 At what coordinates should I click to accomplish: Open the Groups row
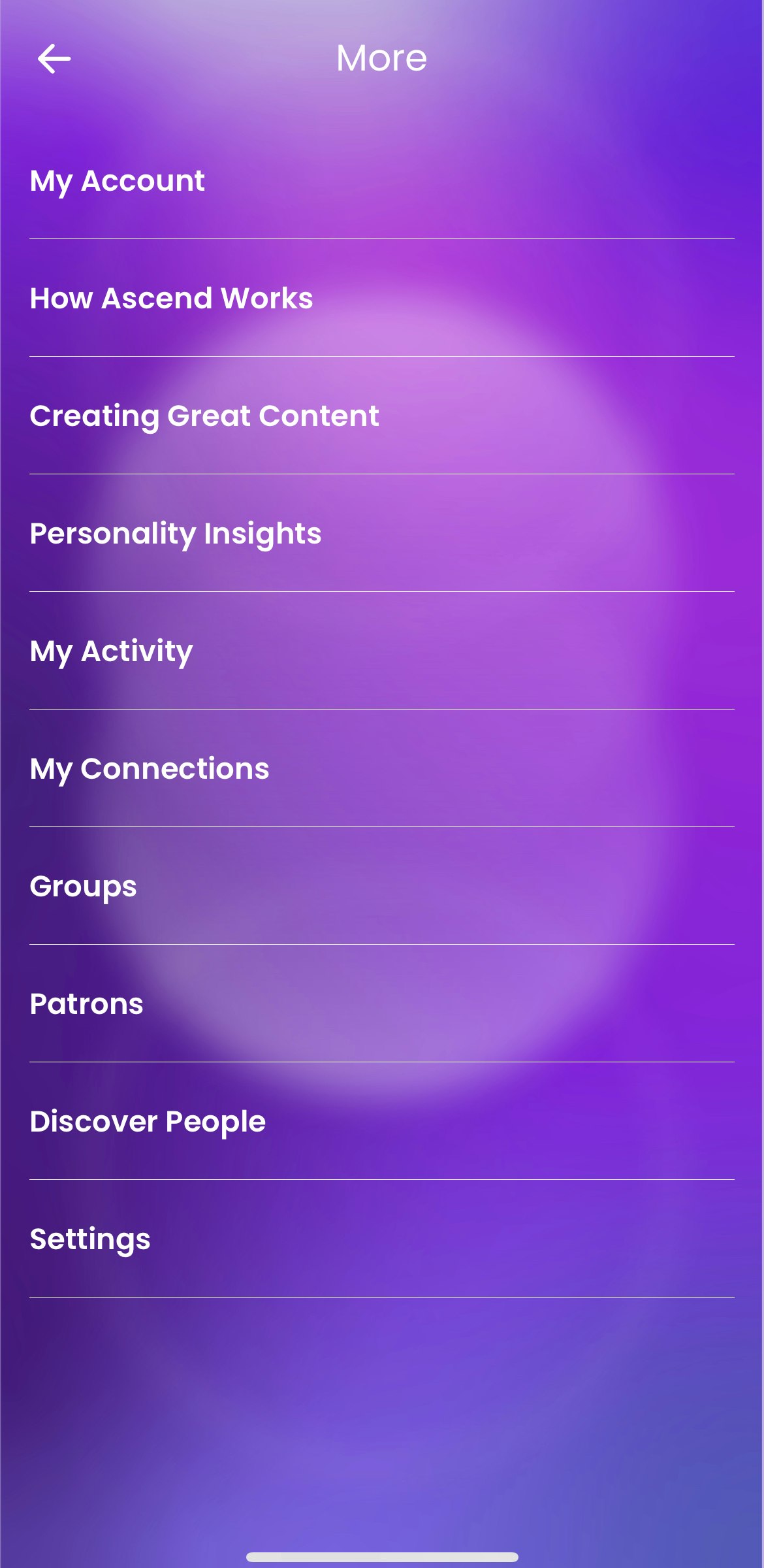coord(84,887)
